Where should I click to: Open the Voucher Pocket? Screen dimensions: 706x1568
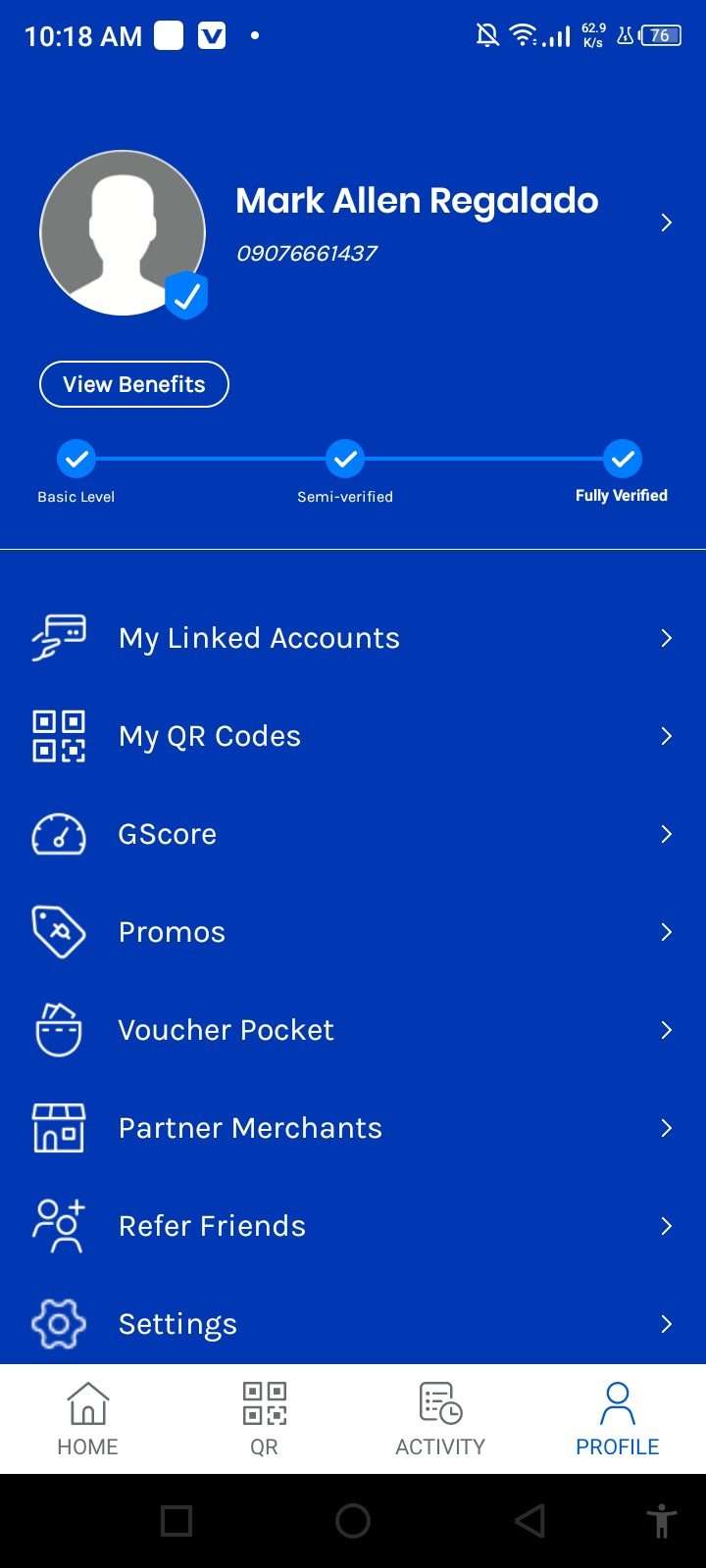(x=227, y=1030)
